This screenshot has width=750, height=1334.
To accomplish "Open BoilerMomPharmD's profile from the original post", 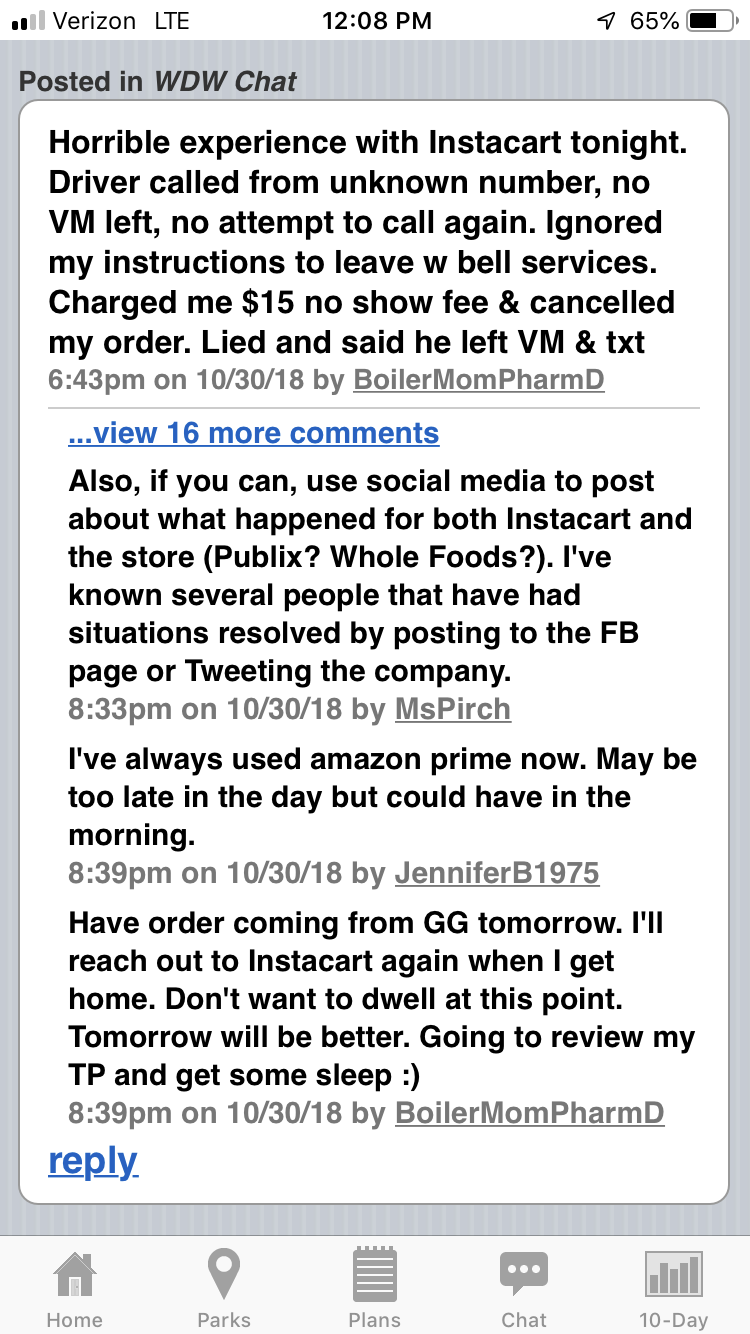I will (478, 381).
